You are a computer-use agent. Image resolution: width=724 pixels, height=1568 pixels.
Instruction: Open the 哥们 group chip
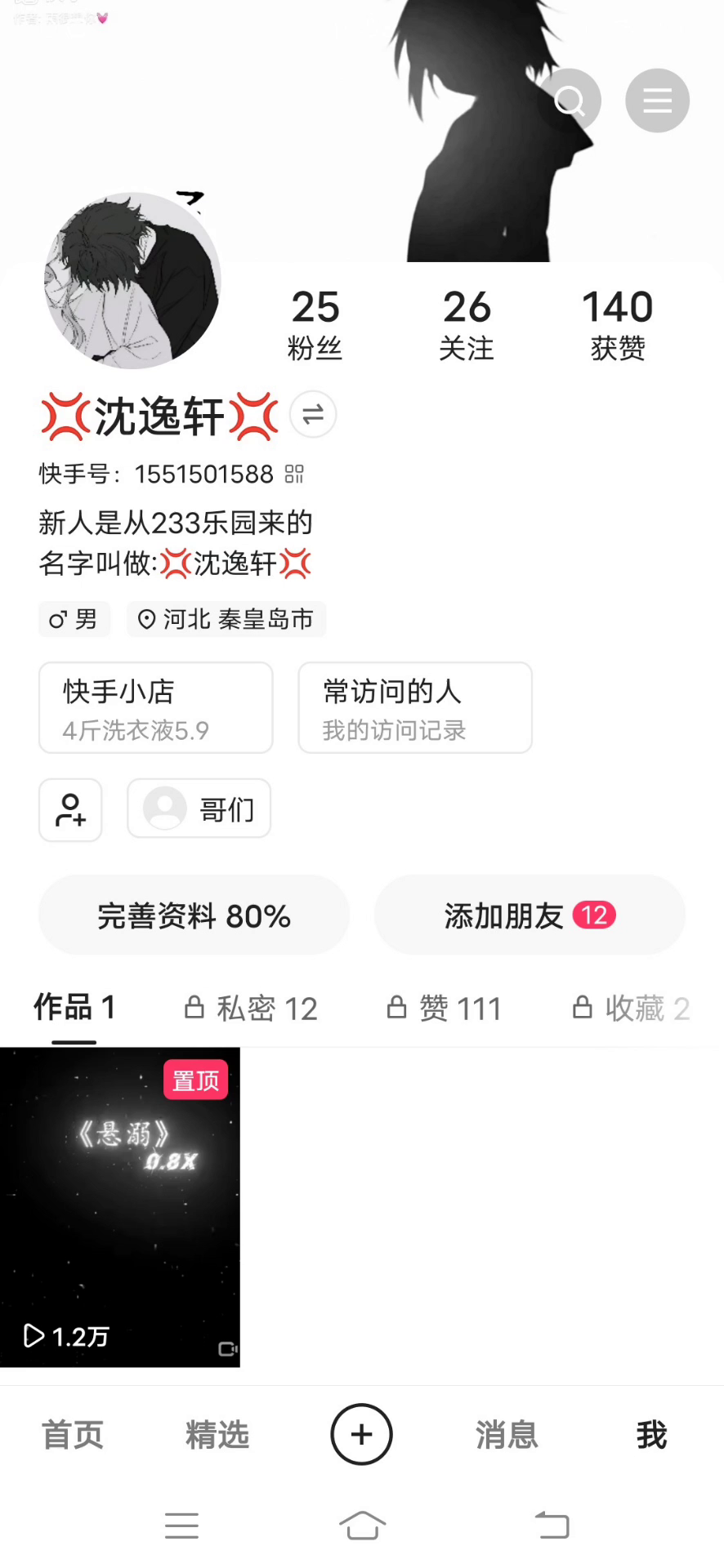199,808
